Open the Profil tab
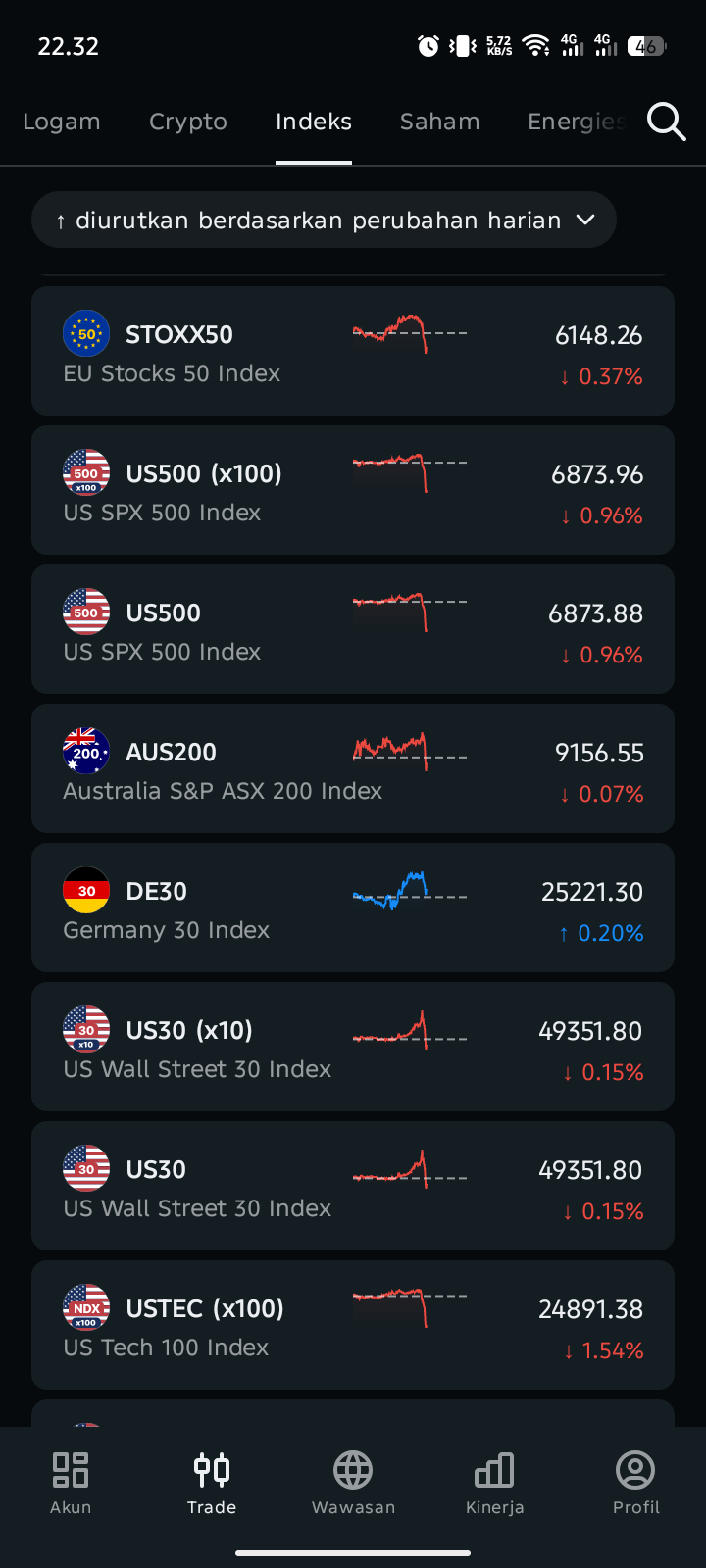Screen dimensions: 706x1568 pos(635,1482)
